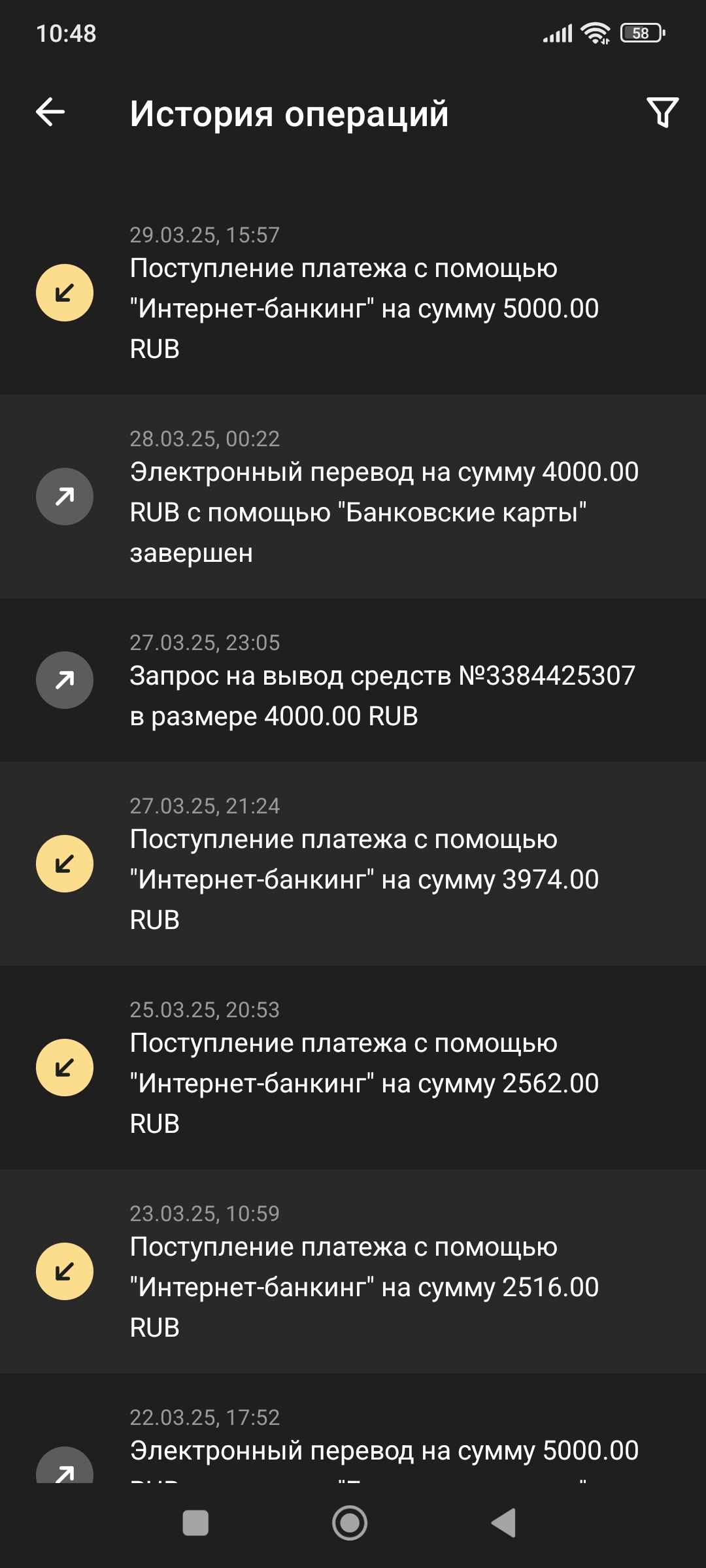Open the operations filter icon
This screenshot has height=1568, width=706.
(x=662, y=112)
